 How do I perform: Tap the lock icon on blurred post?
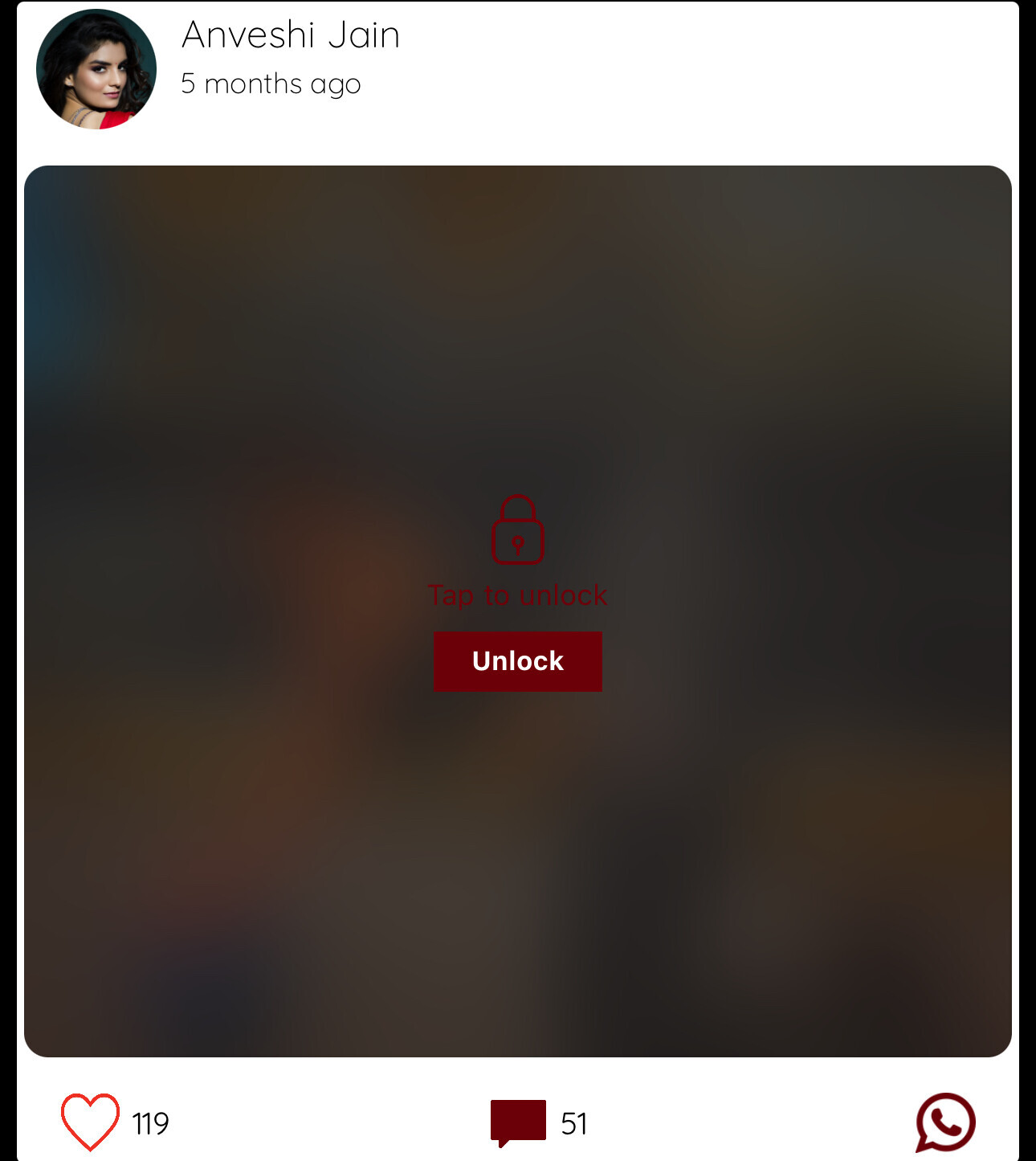[517, 529]
